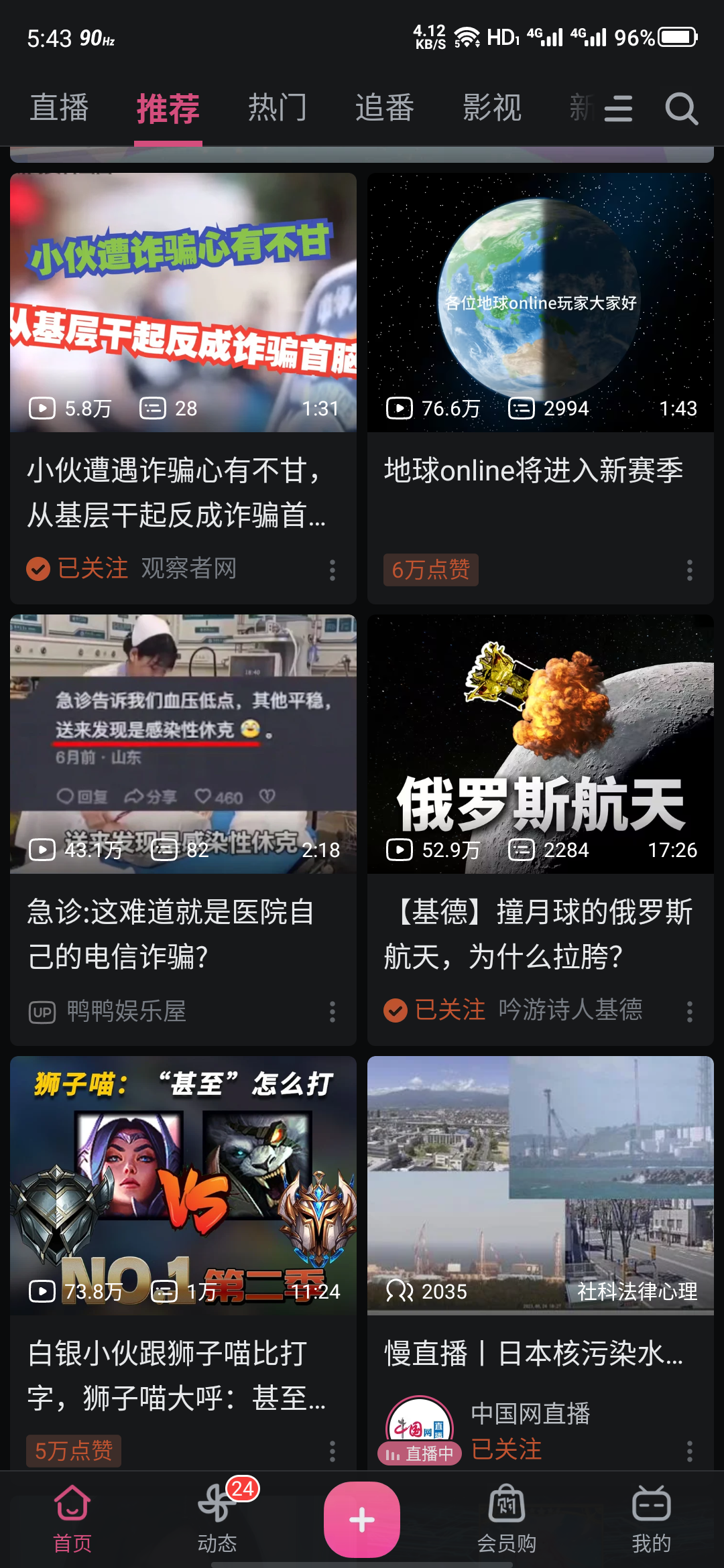The width and height of the screenshot is (724, 1568).
Task: Tap the pink plus upload button
Action: pyautogui.click(x=362, y=1519)
